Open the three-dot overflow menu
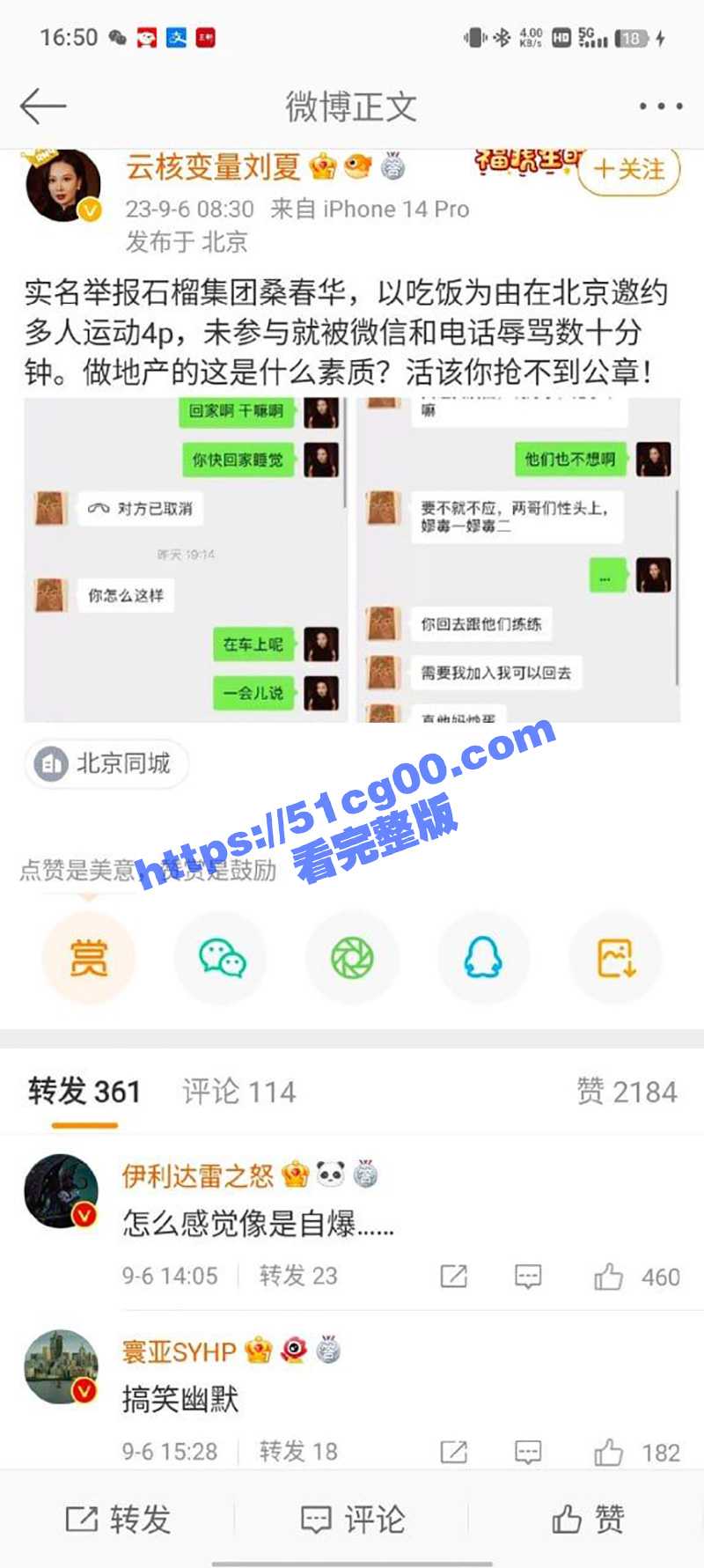Screen dimensions: 704x1568 coord(660,107)
